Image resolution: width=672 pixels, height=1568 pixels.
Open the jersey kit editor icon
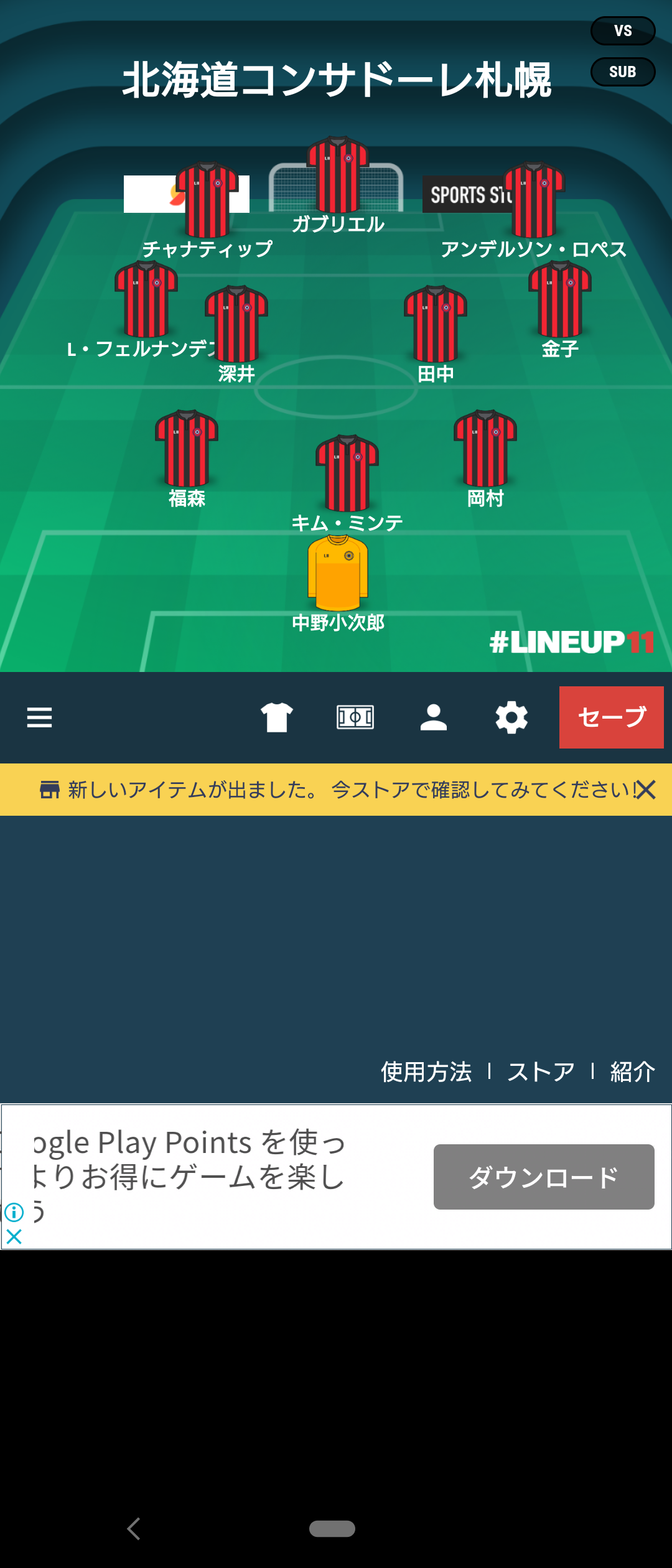pyautogui.click(x=277, y=717)
